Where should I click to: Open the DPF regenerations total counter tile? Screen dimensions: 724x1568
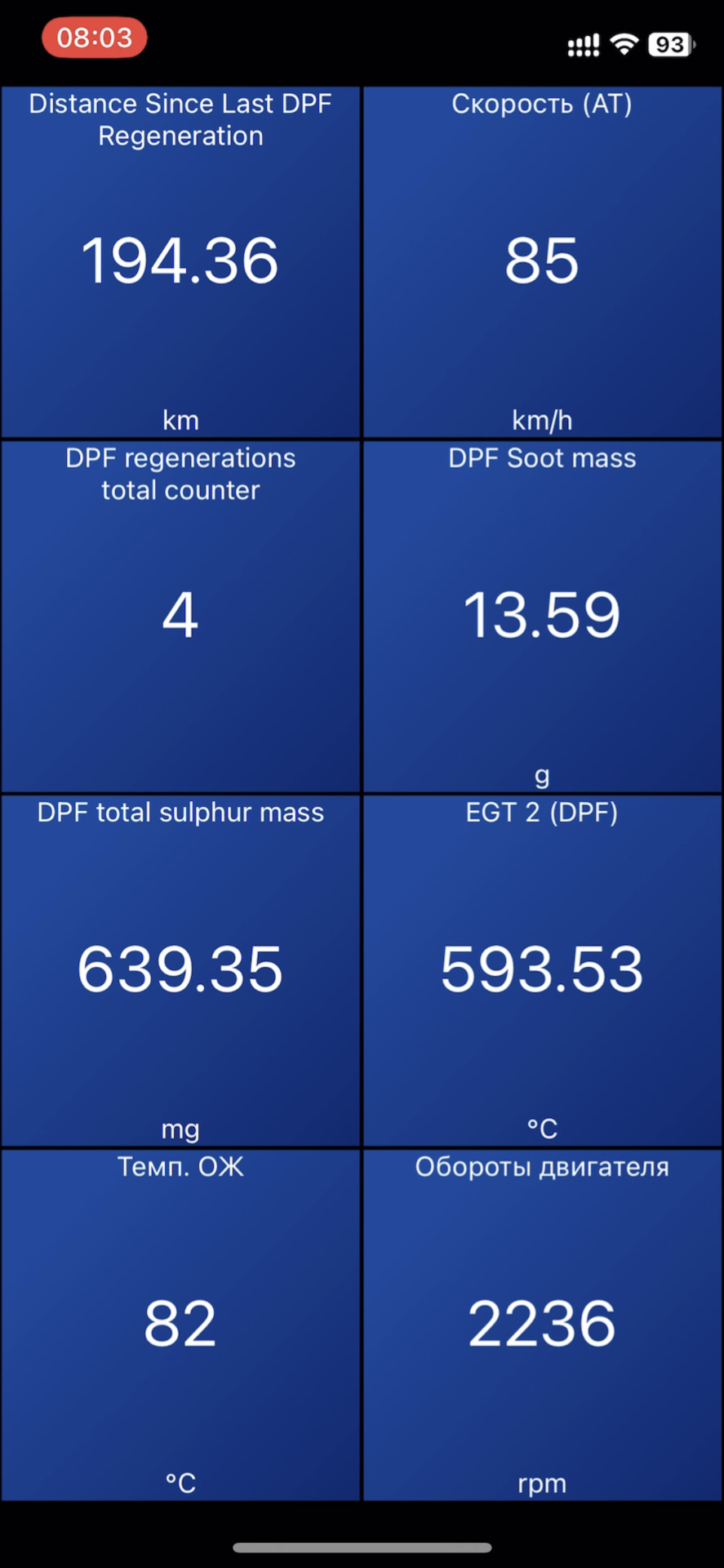pyautogui.click(x=180, y=612)
